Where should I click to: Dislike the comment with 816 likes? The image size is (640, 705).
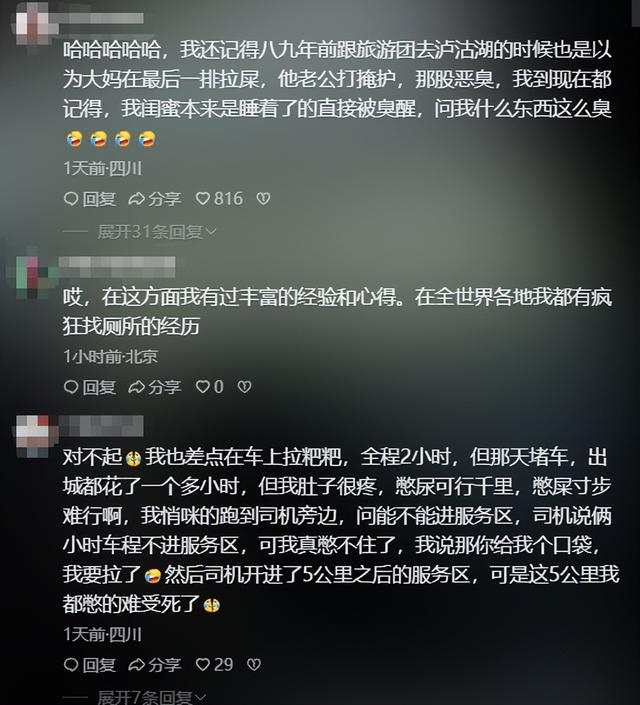[x=263, y=199]
